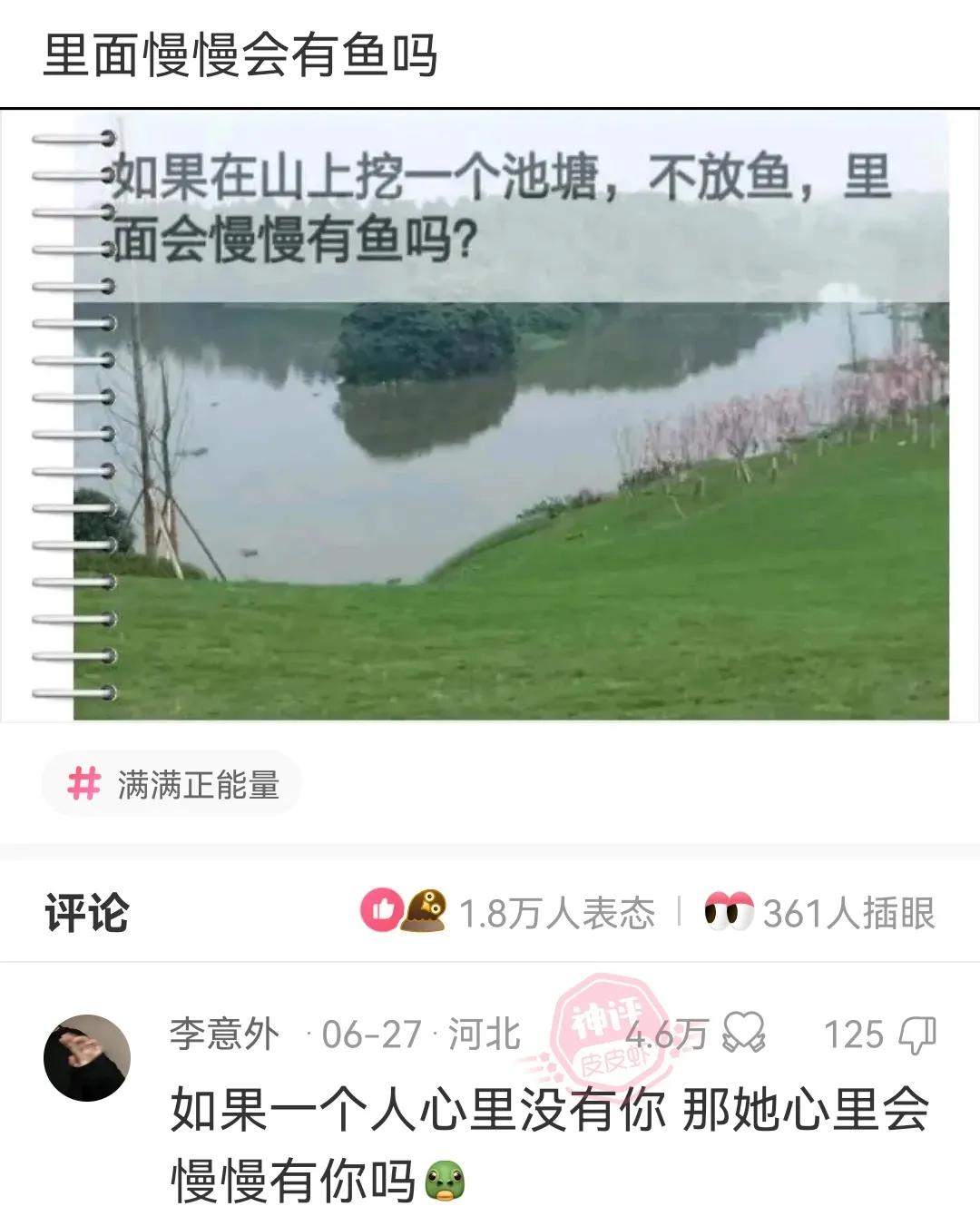Click the thumbs-down icon showing 125

click(x=916, y=1033)
